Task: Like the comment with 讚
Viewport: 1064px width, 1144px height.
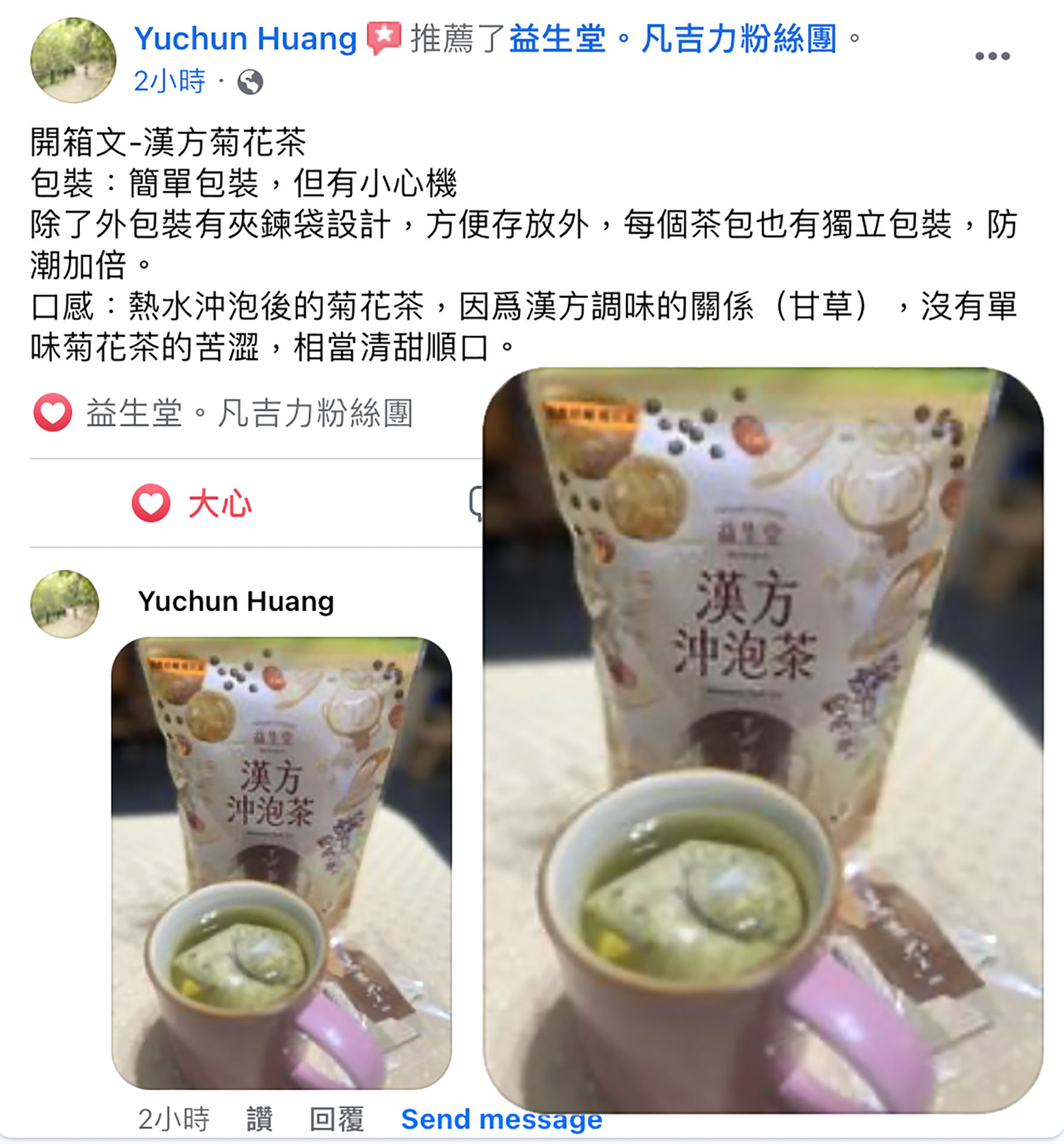Action: coord(259,1119)
